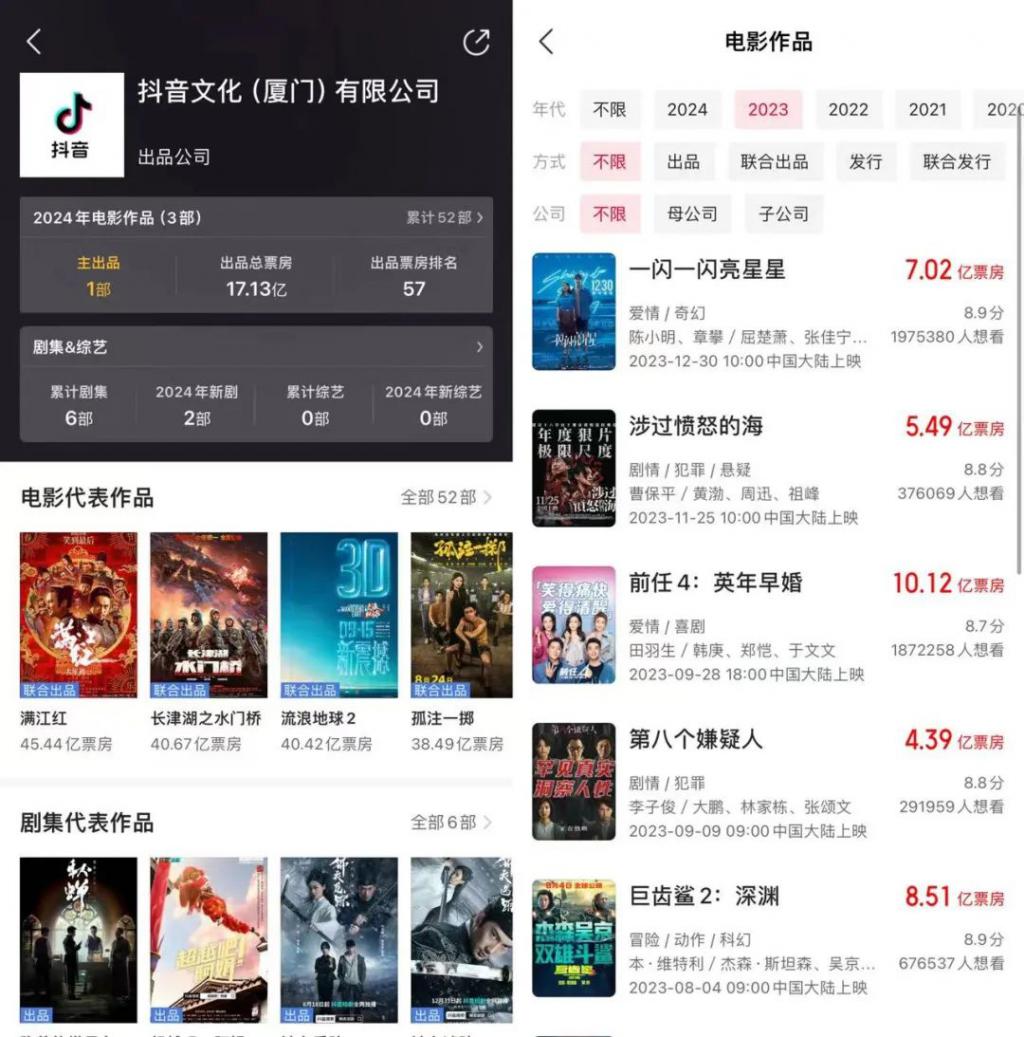Choose 不限 in the 年代 row
Screen dimensions: 1024x1037
[x=609, y=110]
